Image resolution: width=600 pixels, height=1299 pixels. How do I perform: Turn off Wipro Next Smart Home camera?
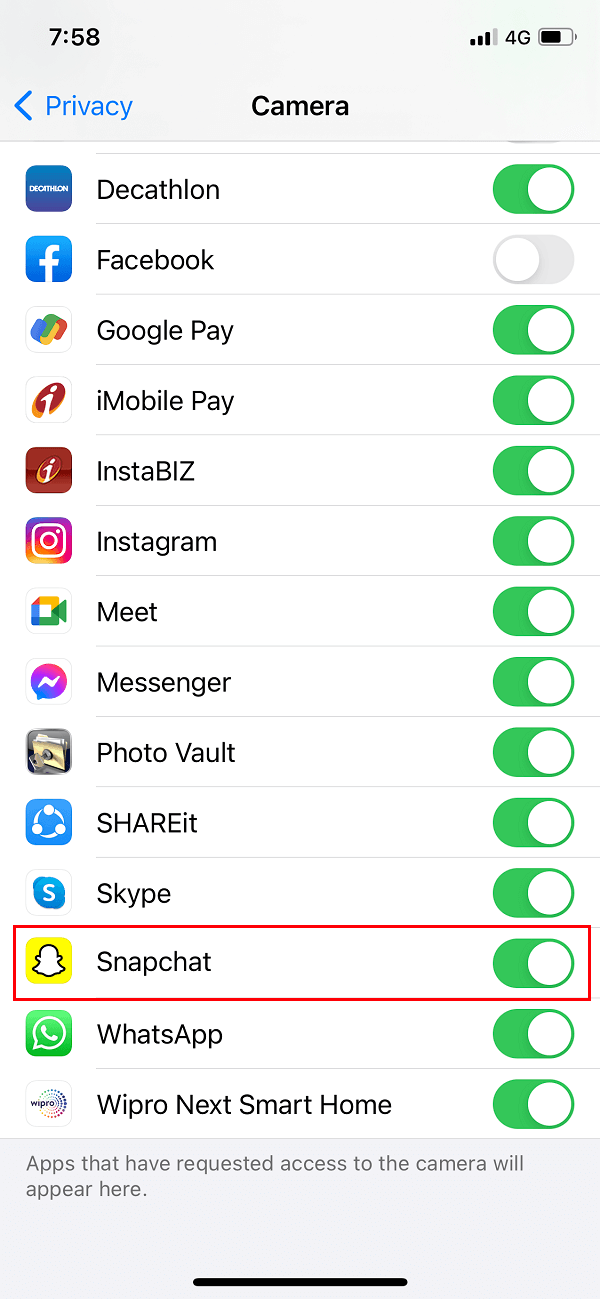(x=533, y=1105)
